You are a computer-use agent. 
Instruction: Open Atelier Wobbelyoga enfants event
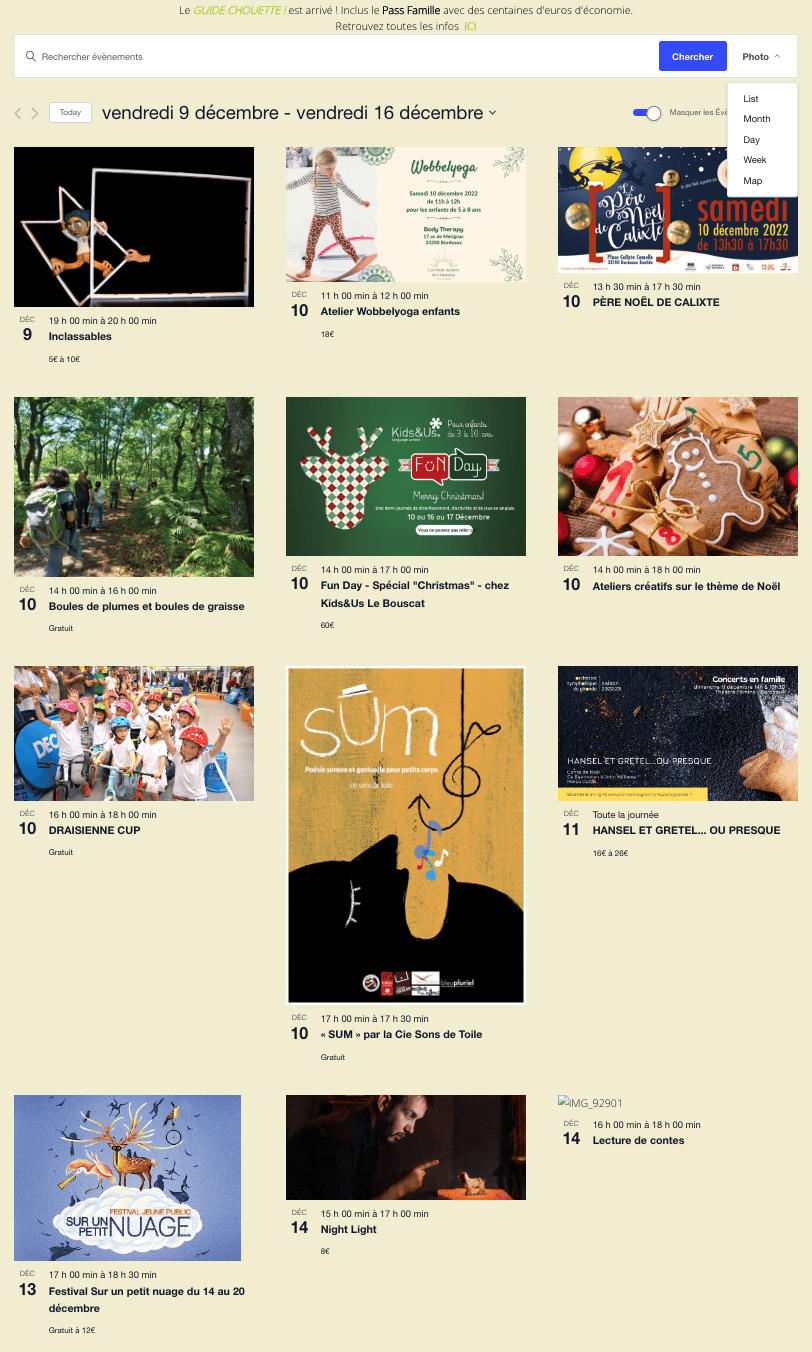pos(390,311)
